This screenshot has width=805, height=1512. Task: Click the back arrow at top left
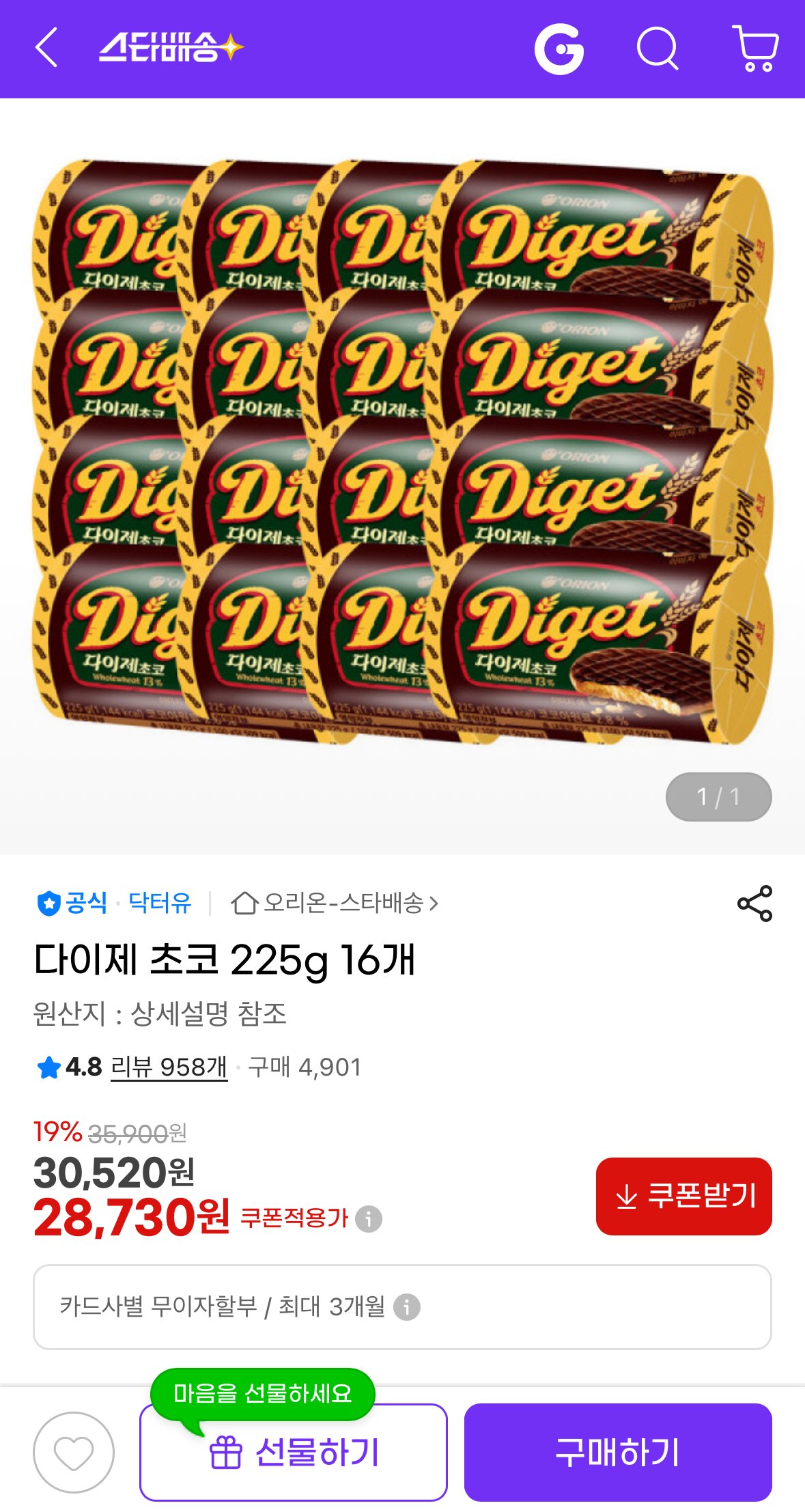[x=45, y=49]
